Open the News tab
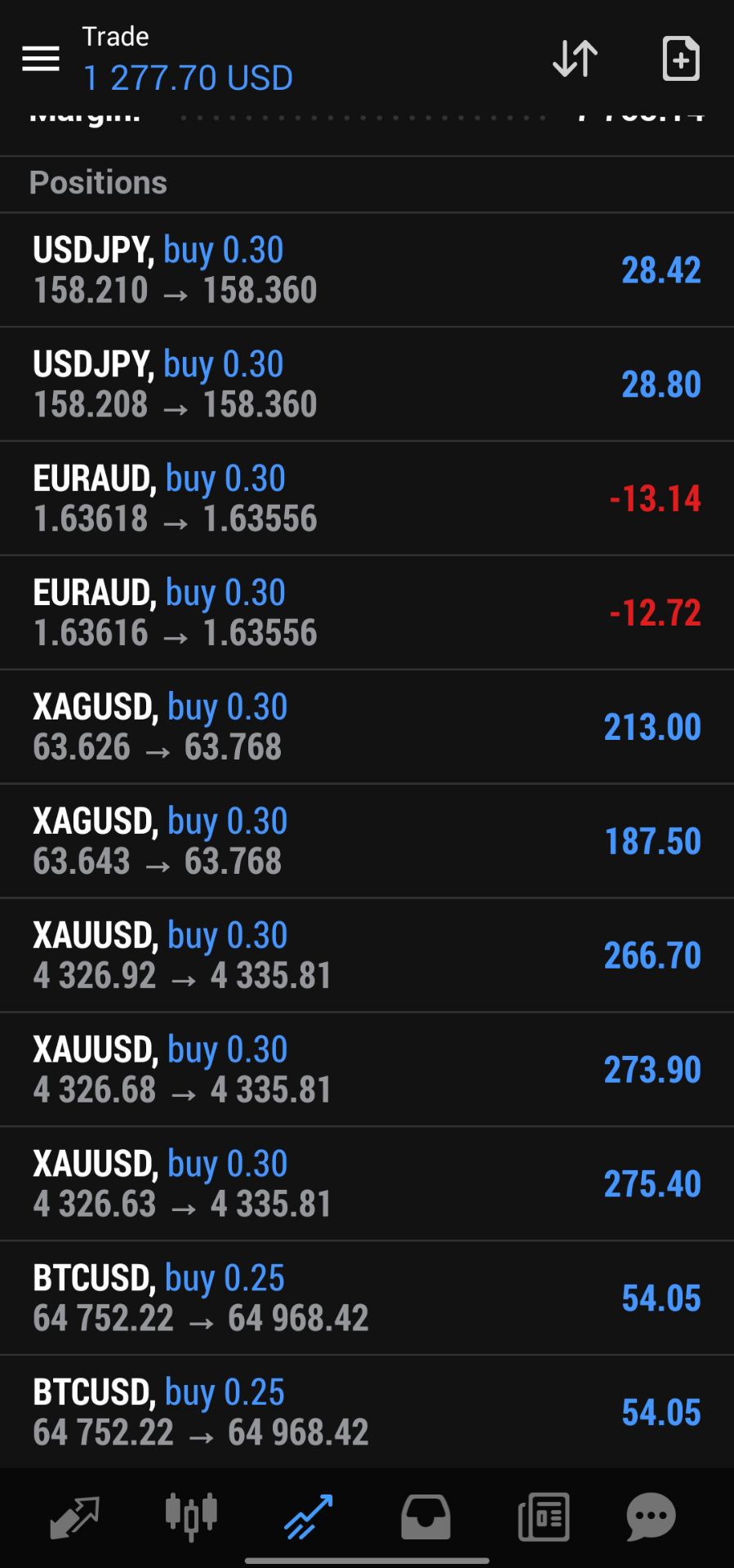 [x=544, y=1517]
